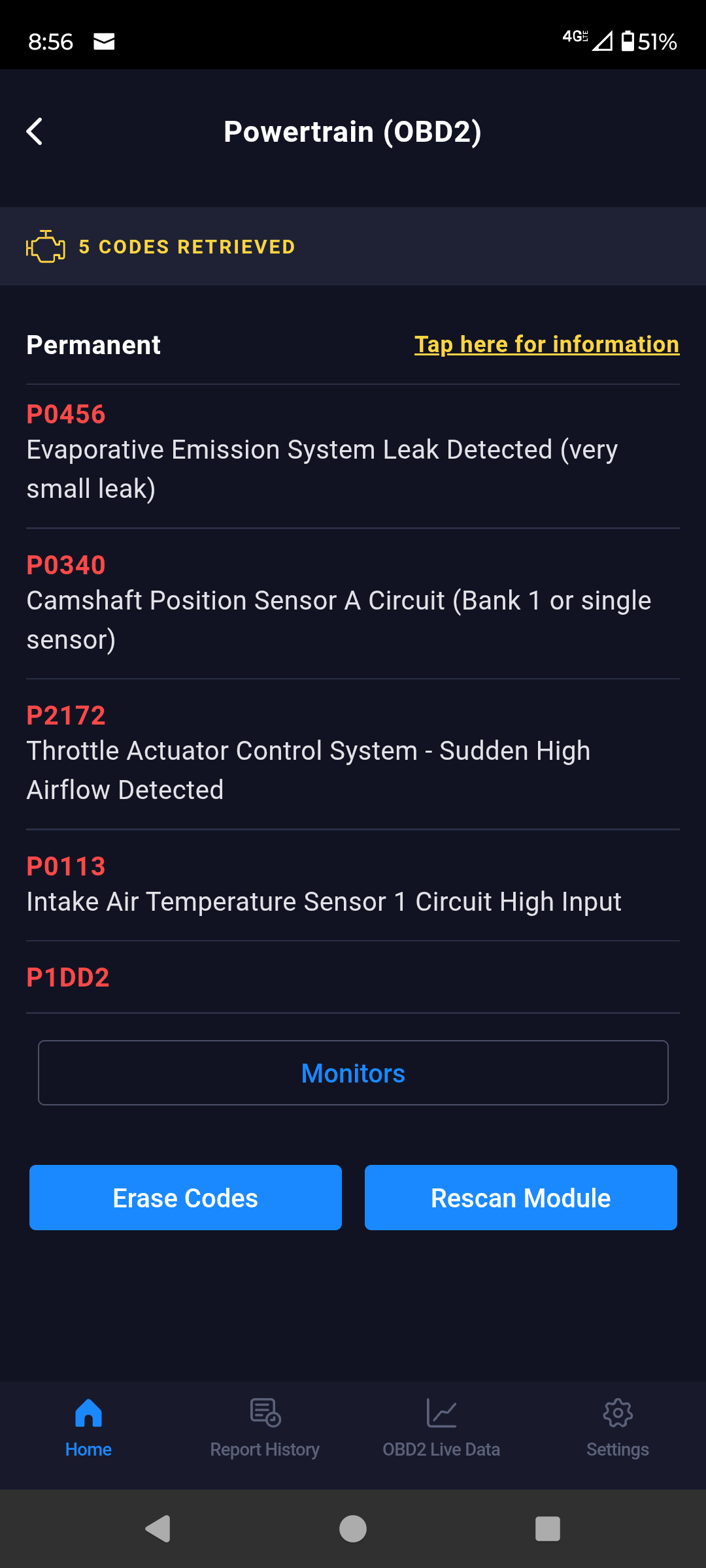Image resolution: width=706 pixels, height=1568 pixels.
Task: Open code P0456 evaporative leak details
Action: coord(353,451)
